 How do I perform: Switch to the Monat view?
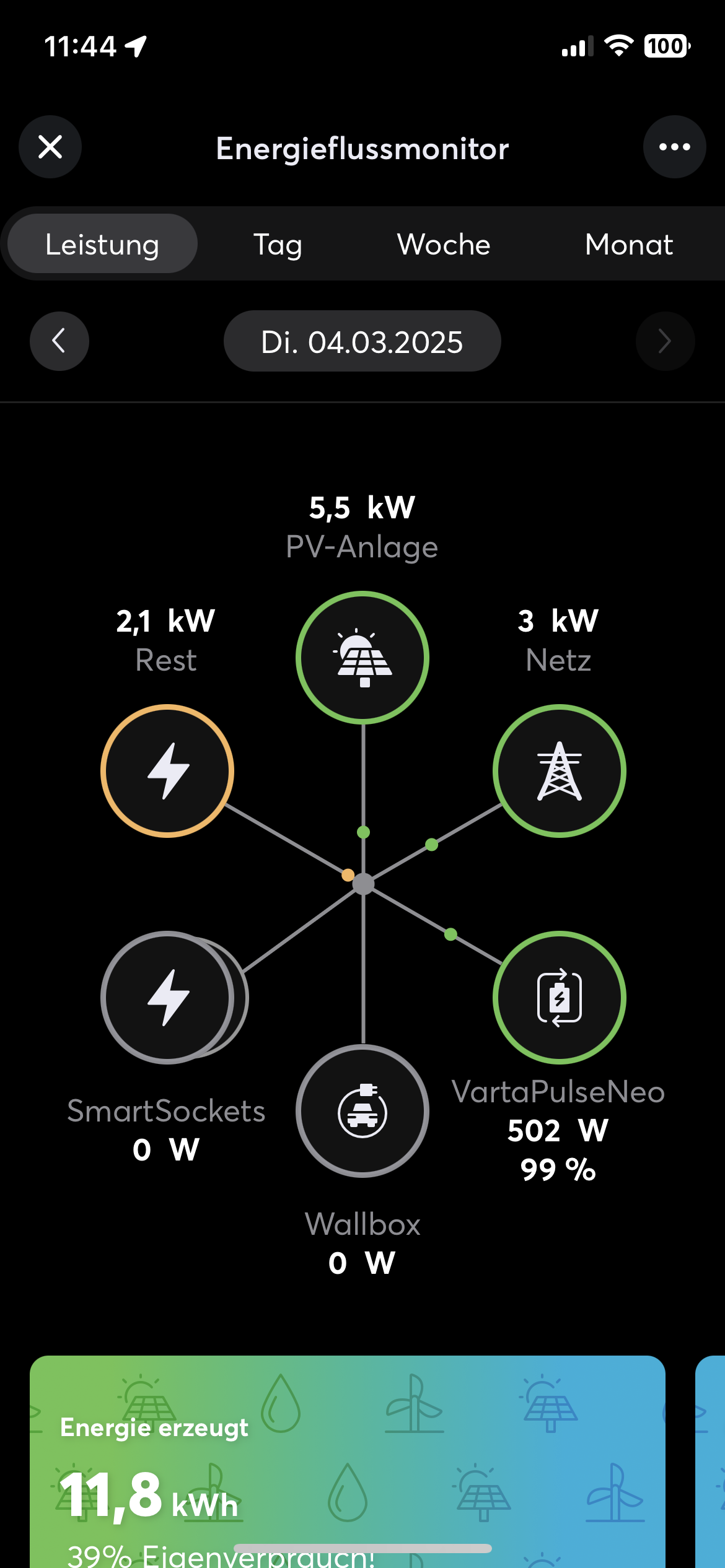628,244
